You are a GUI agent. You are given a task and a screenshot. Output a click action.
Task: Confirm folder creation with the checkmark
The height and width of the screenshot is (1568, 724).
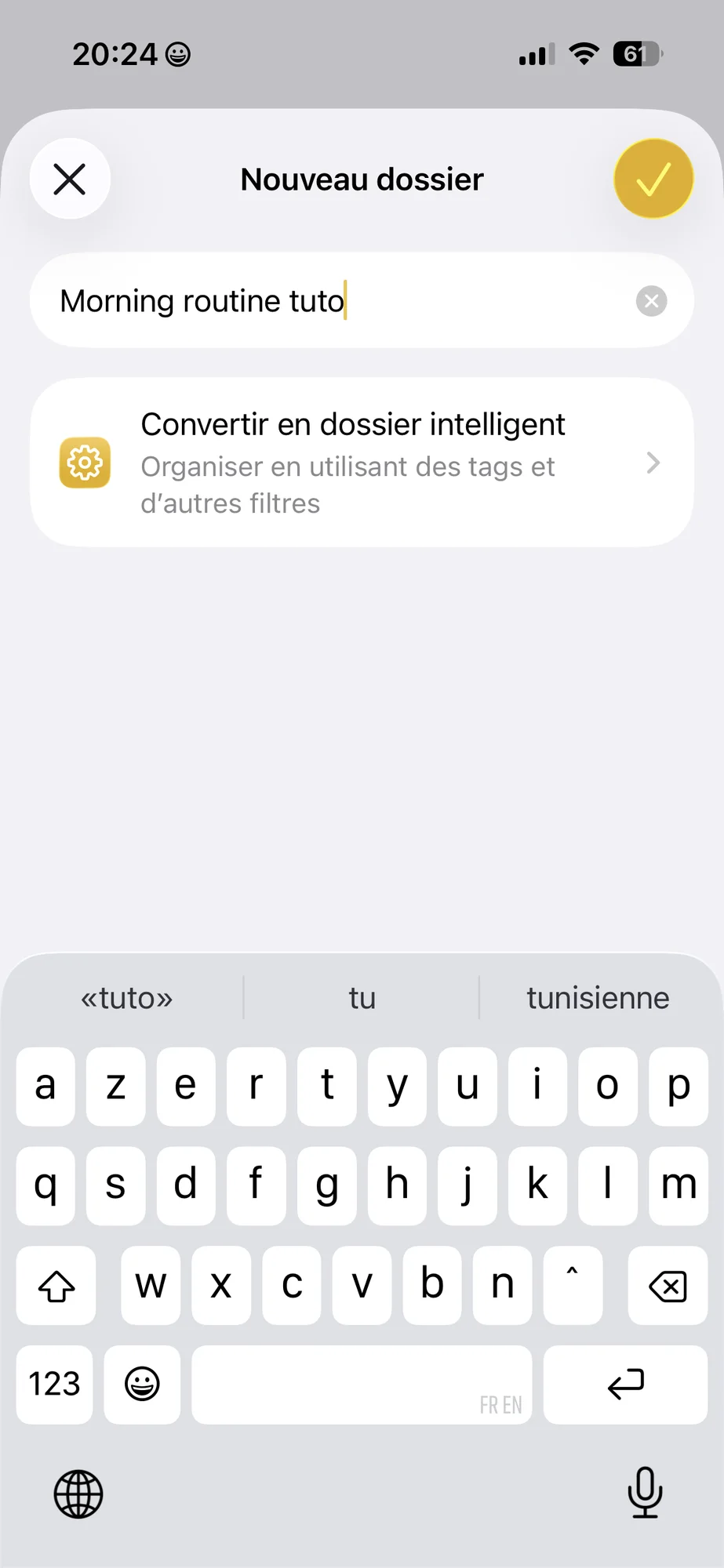[x=653, y=180]
